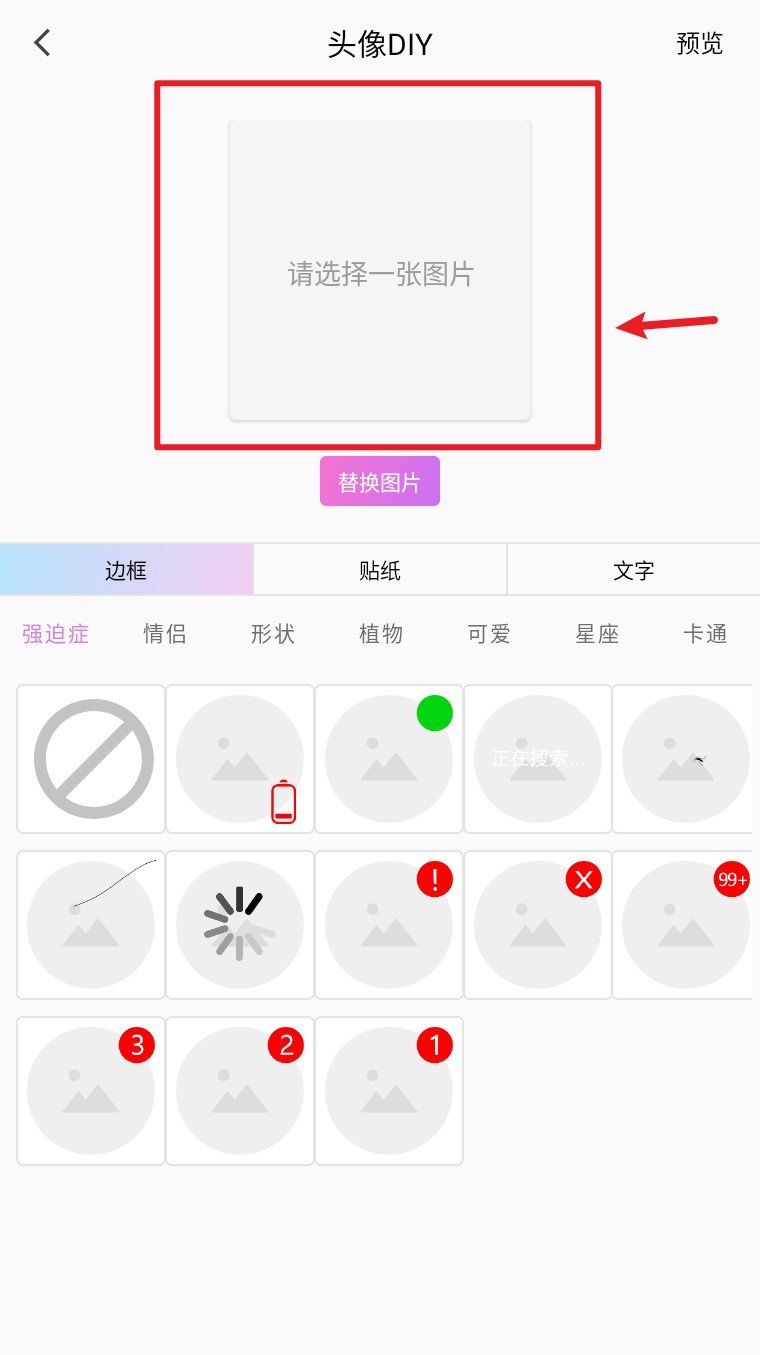Choose the 星座 category
Viewport: 760px width, 1355px height.
(597, 634)
